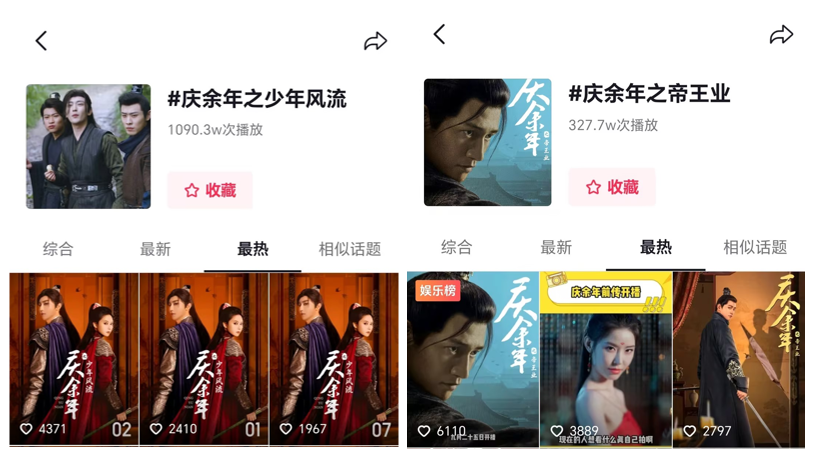Screen dimensions: 815x460
Task: Select 最新 tab under 少年风流 topic
Action: 155,249
